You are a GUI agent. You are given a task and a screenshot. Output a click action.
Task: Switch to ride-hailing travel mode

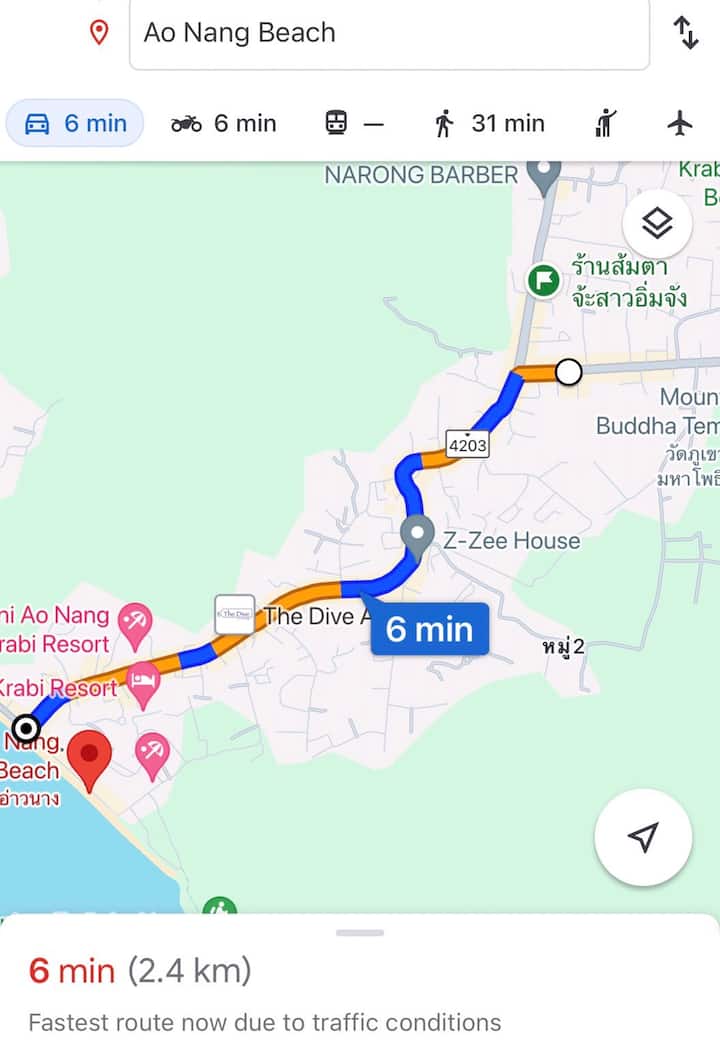(606, 124)
